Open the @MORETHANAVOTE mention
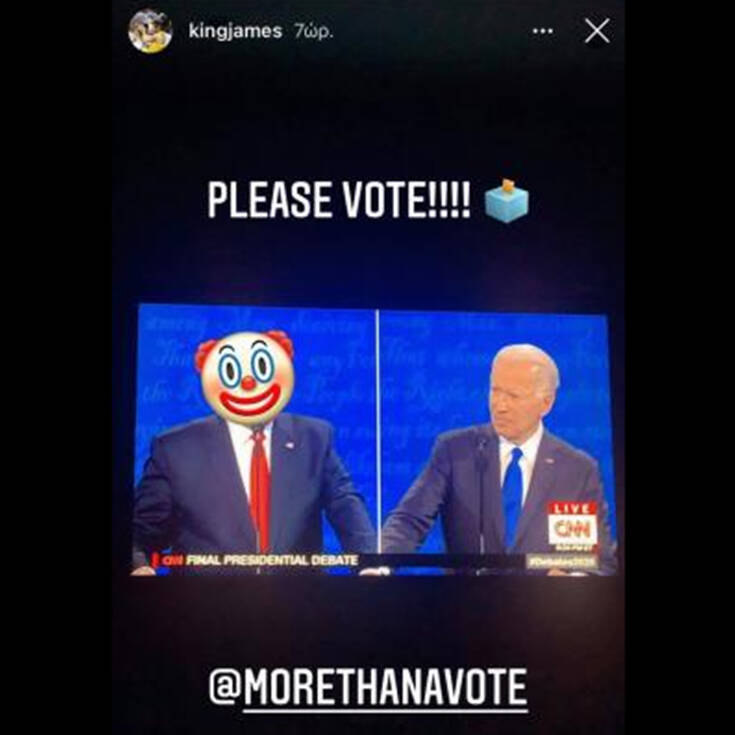Screen dimensions: 735x735 tap(368, 688)
